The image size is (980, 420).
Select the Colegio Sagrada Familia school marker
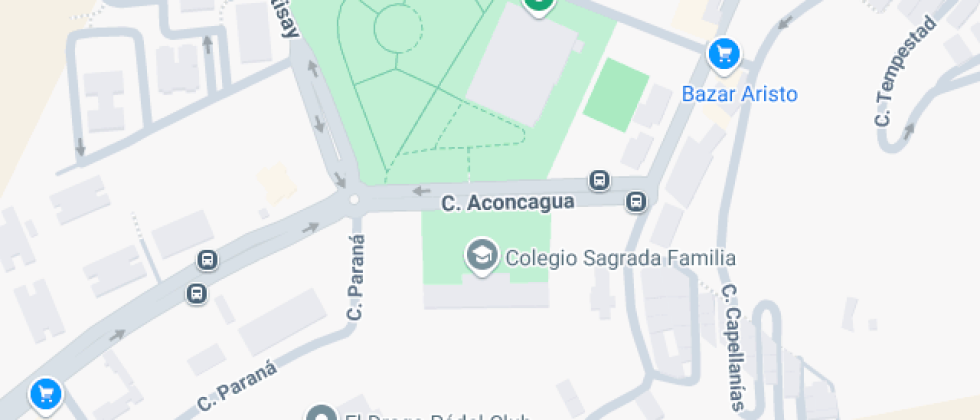[x=482, y=256]
